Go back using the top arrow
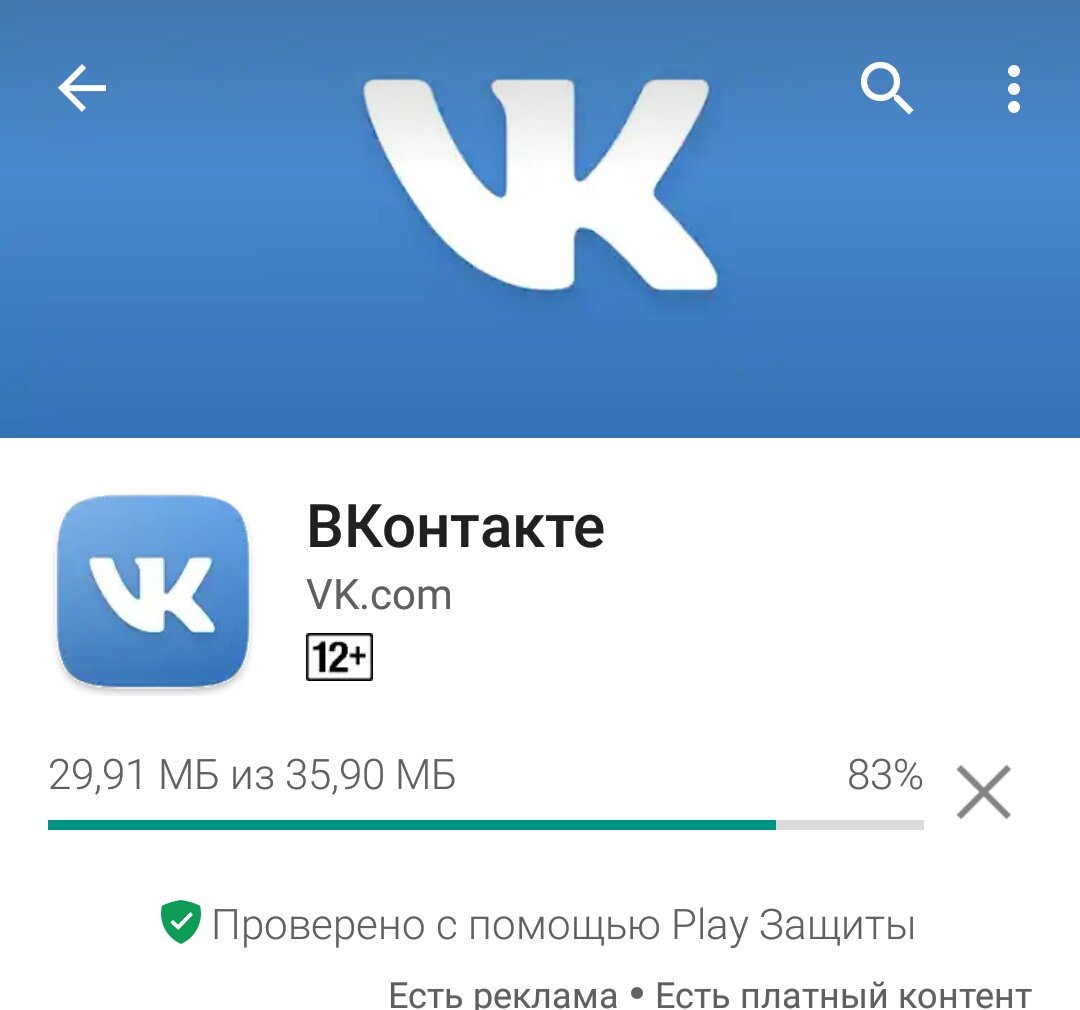Image resolution: width=1080 pixels, height=1010 pixels. pyautogui.click(x=82, y=90)
